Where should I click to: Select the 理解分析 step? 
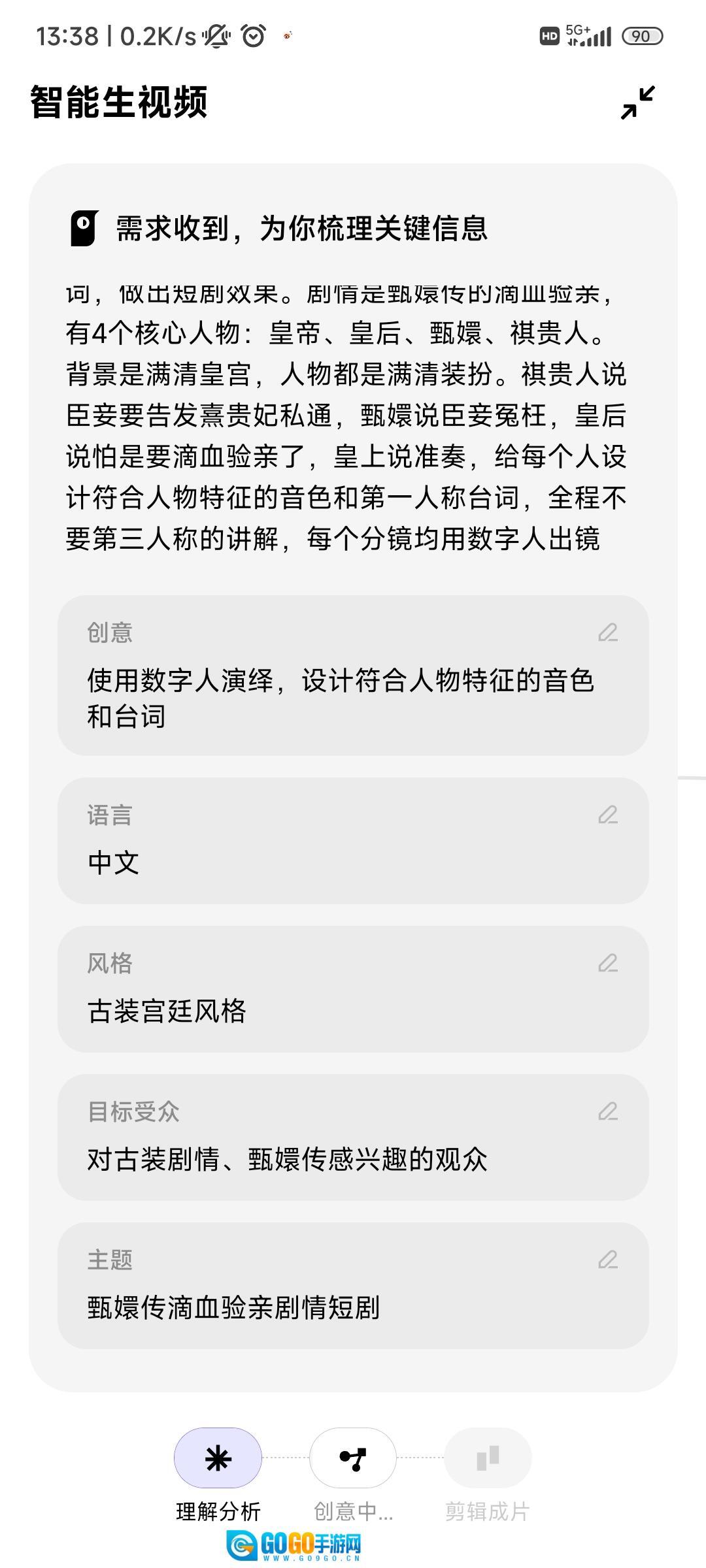click(x=218, y=1458)
